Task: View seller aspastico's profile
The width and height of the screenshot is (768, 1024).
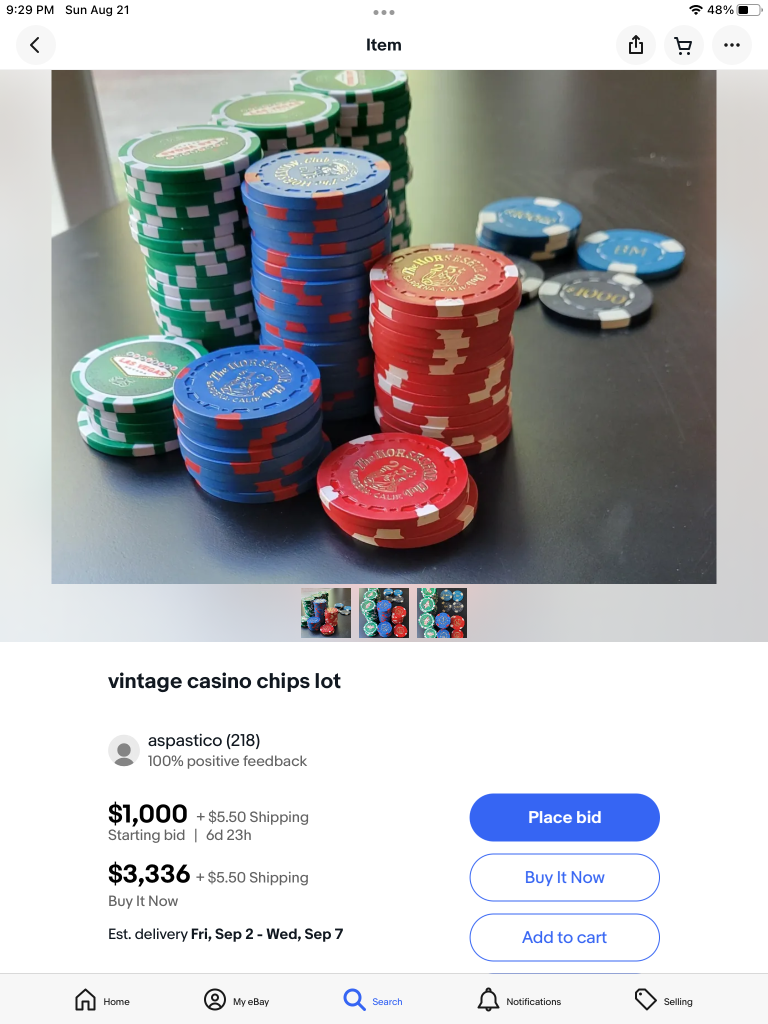Action: pyautogui.click(x=203, y=741)
